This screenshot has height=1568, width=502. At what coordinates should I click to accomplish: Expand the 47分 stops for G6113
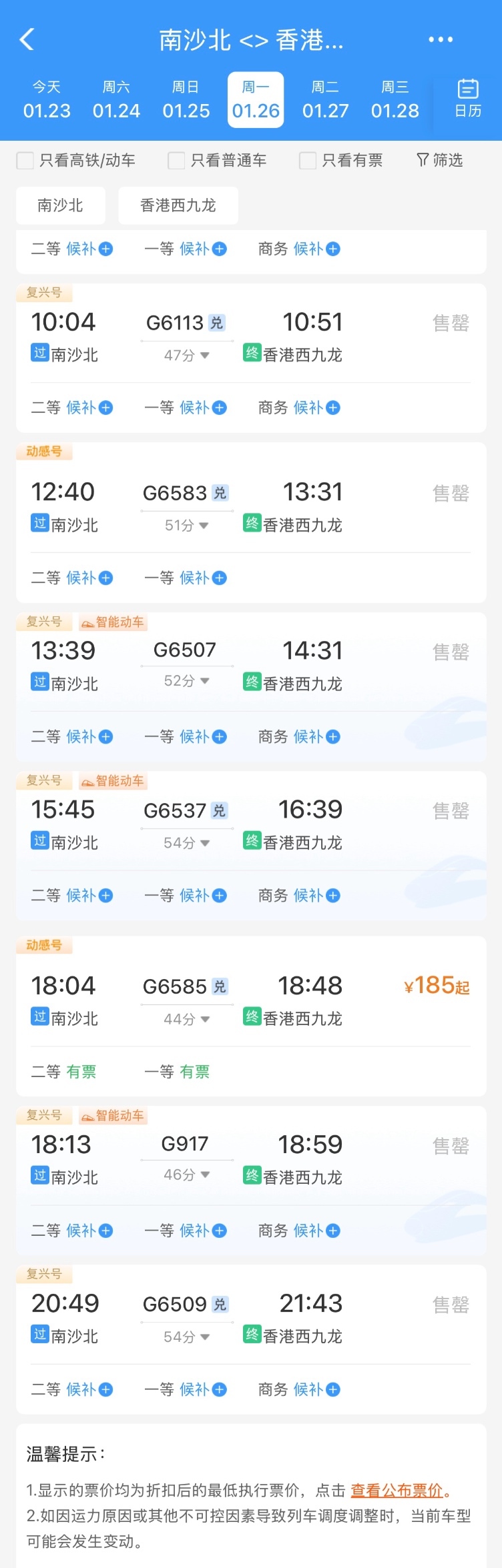coord(187,355)
